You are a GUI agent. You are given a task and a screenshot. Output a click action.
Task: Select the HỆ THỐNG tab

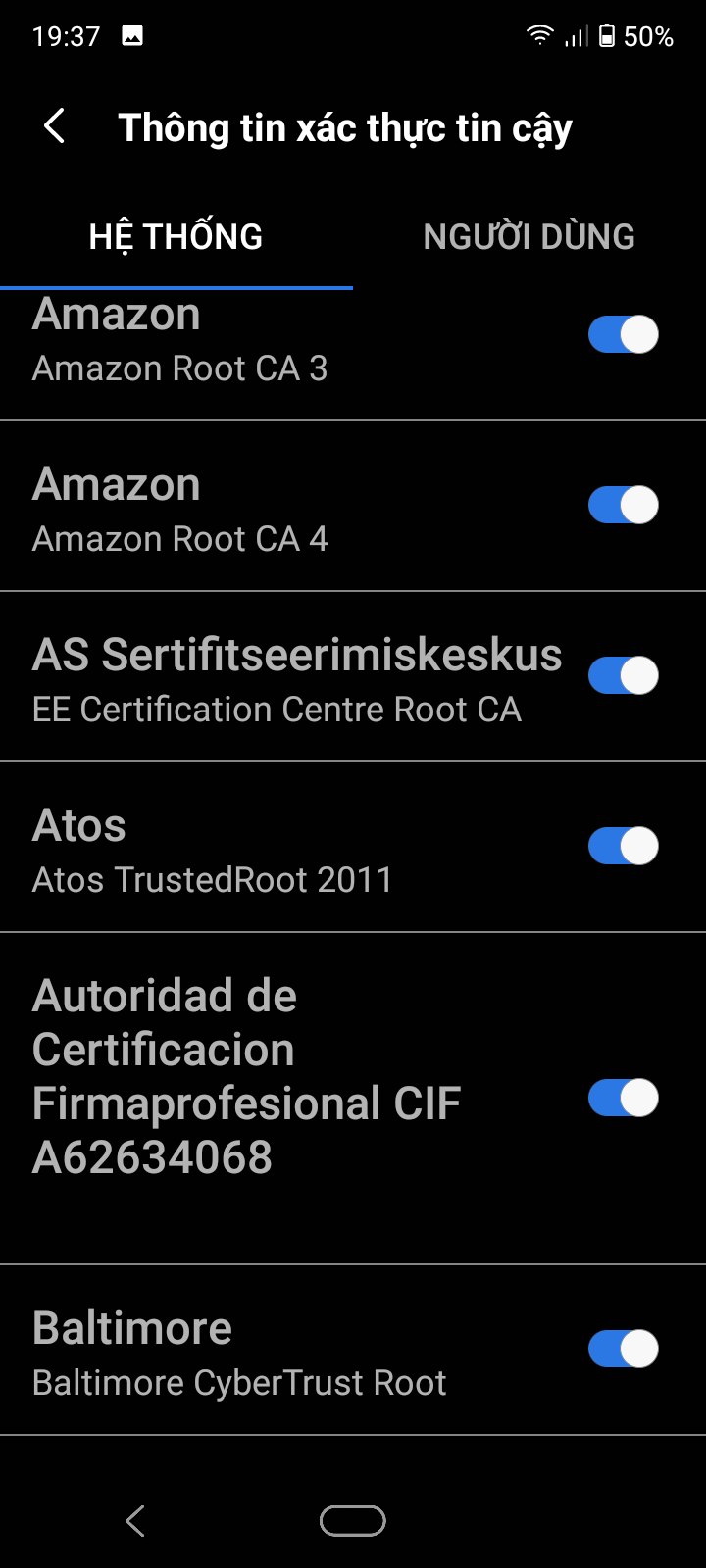pos(176,237)
